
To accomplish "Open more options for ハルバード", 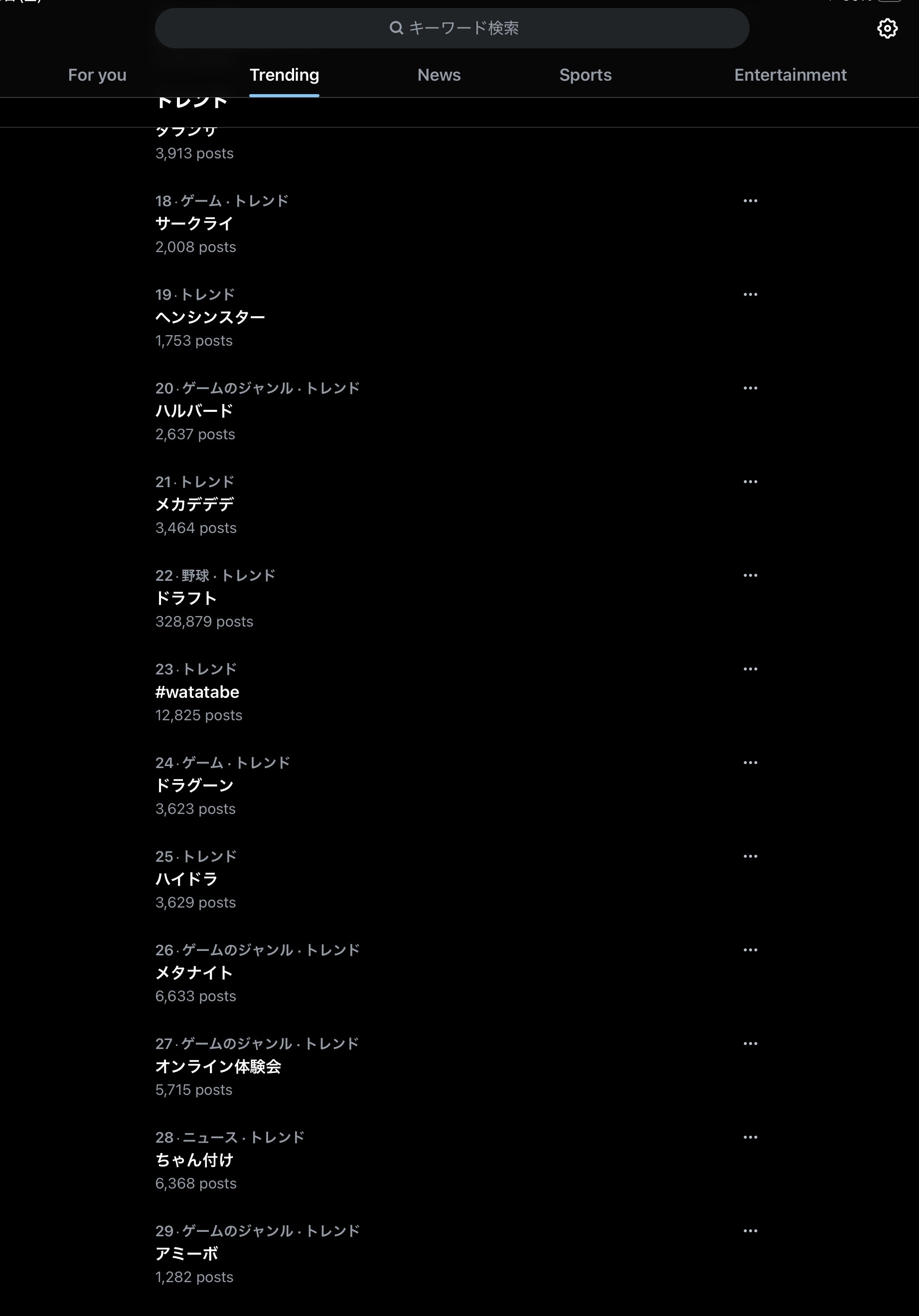I will (750, 388).
